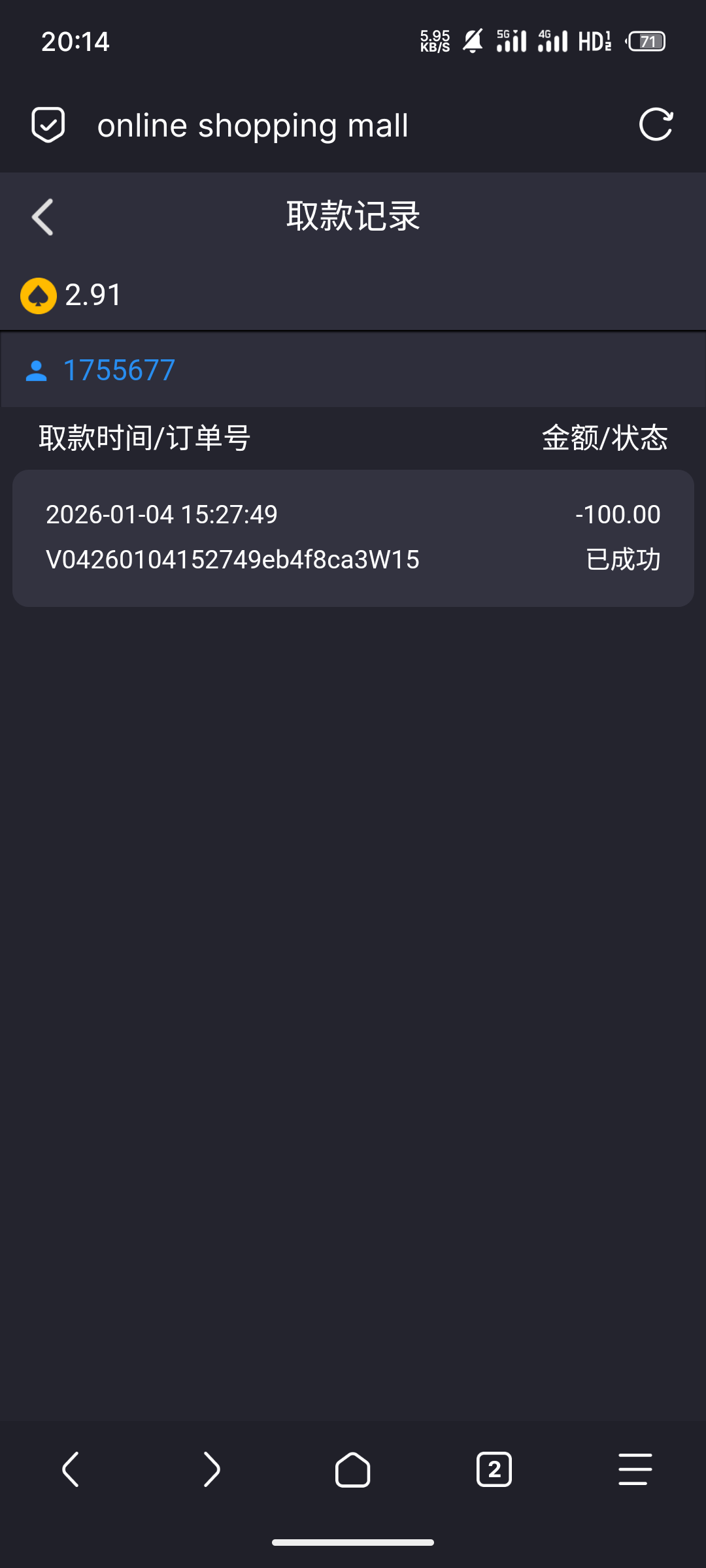The height and width of the screenshot is (1568, 706).
Task: Tap the user ID 1755677
Action: pos(119,370)
